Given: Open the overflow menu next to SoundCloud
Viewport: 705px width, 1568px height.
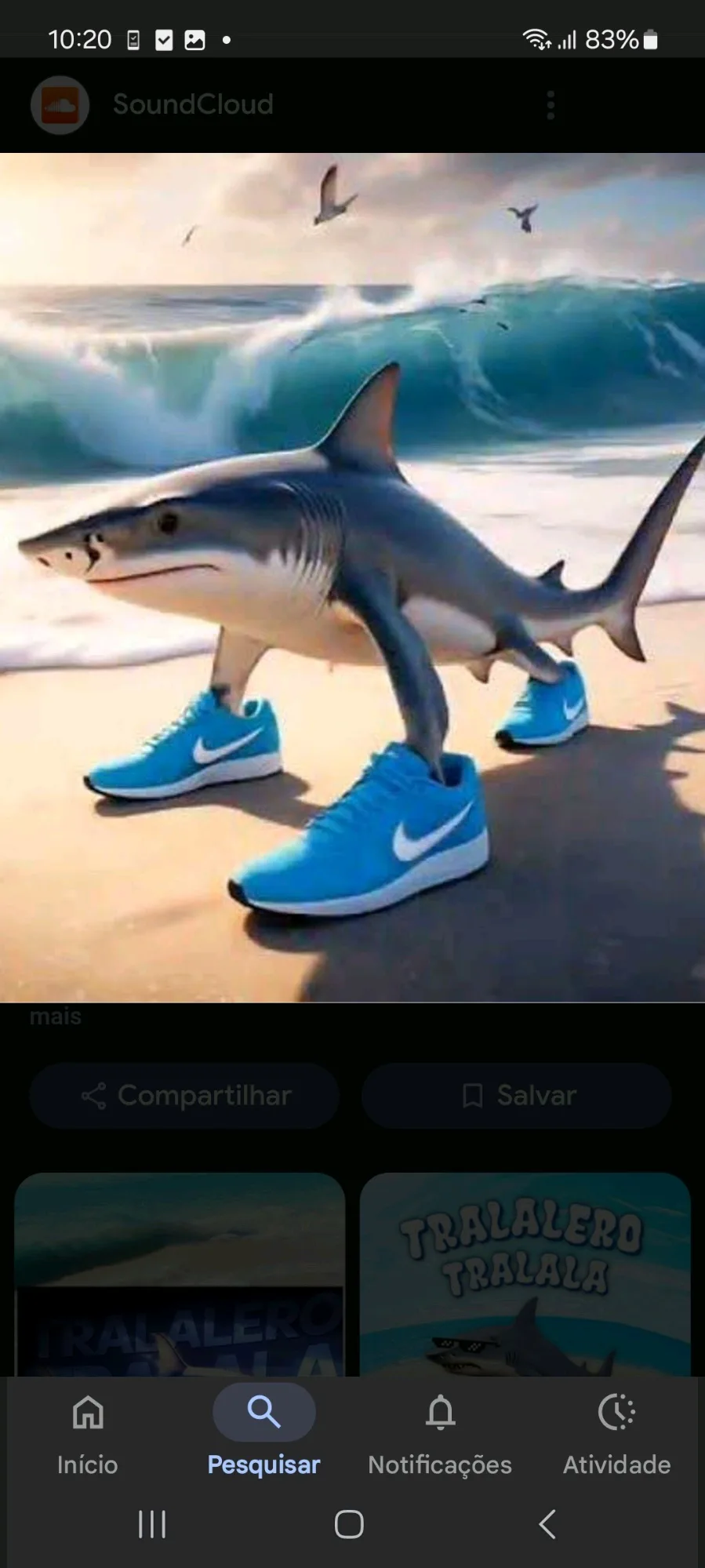Looking at the screenshot, I should tap(551, 105).
